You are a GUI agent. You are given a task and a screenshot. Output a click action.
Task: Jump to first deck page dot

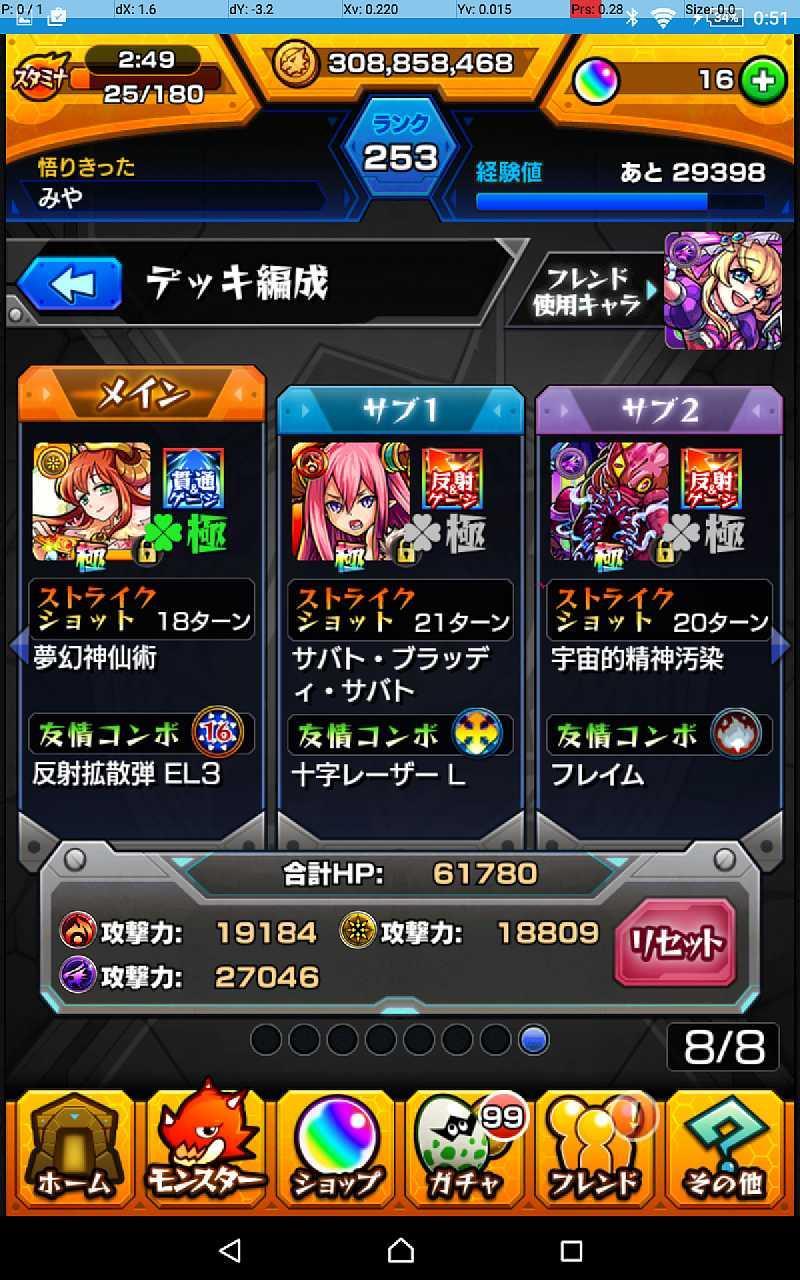[266, 1040]
